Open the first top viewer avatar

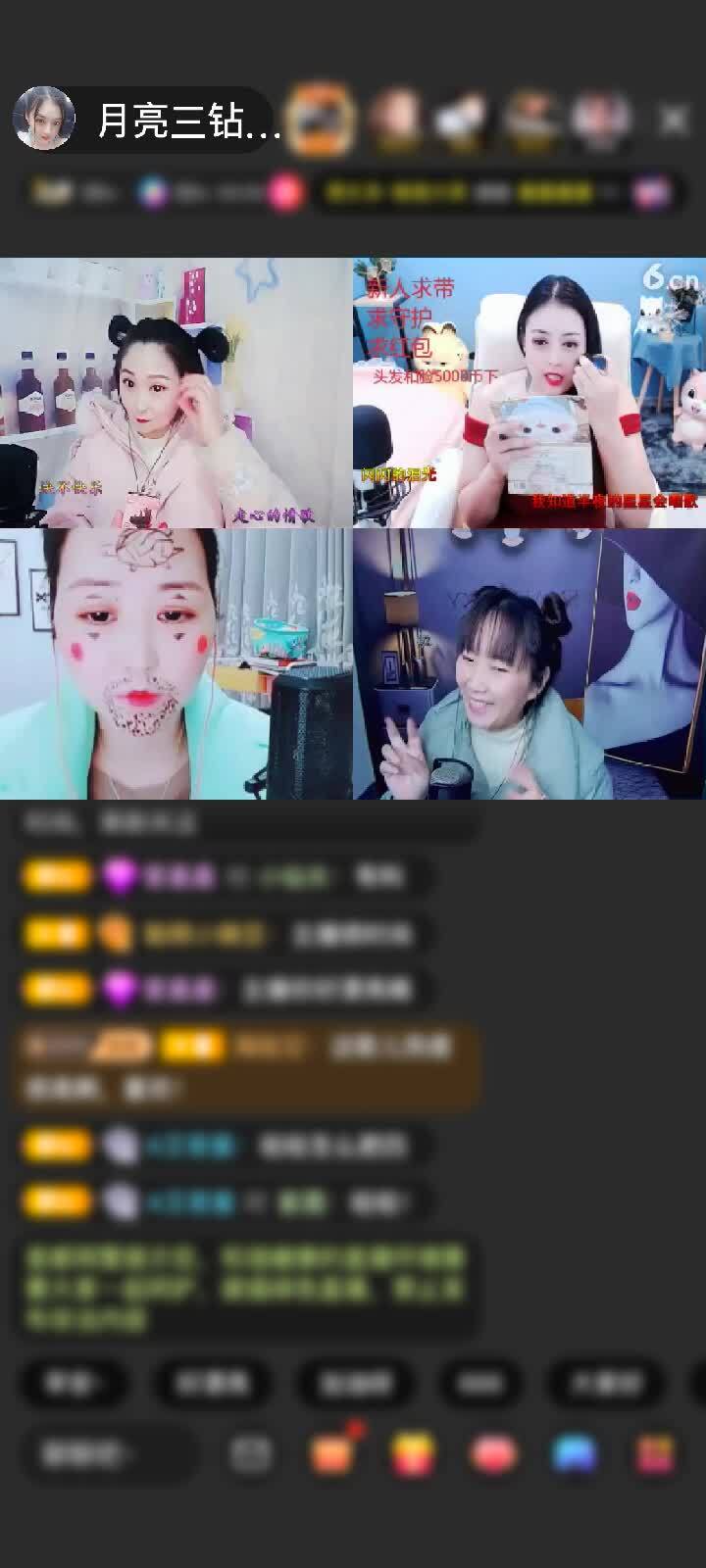click(321, 120)
